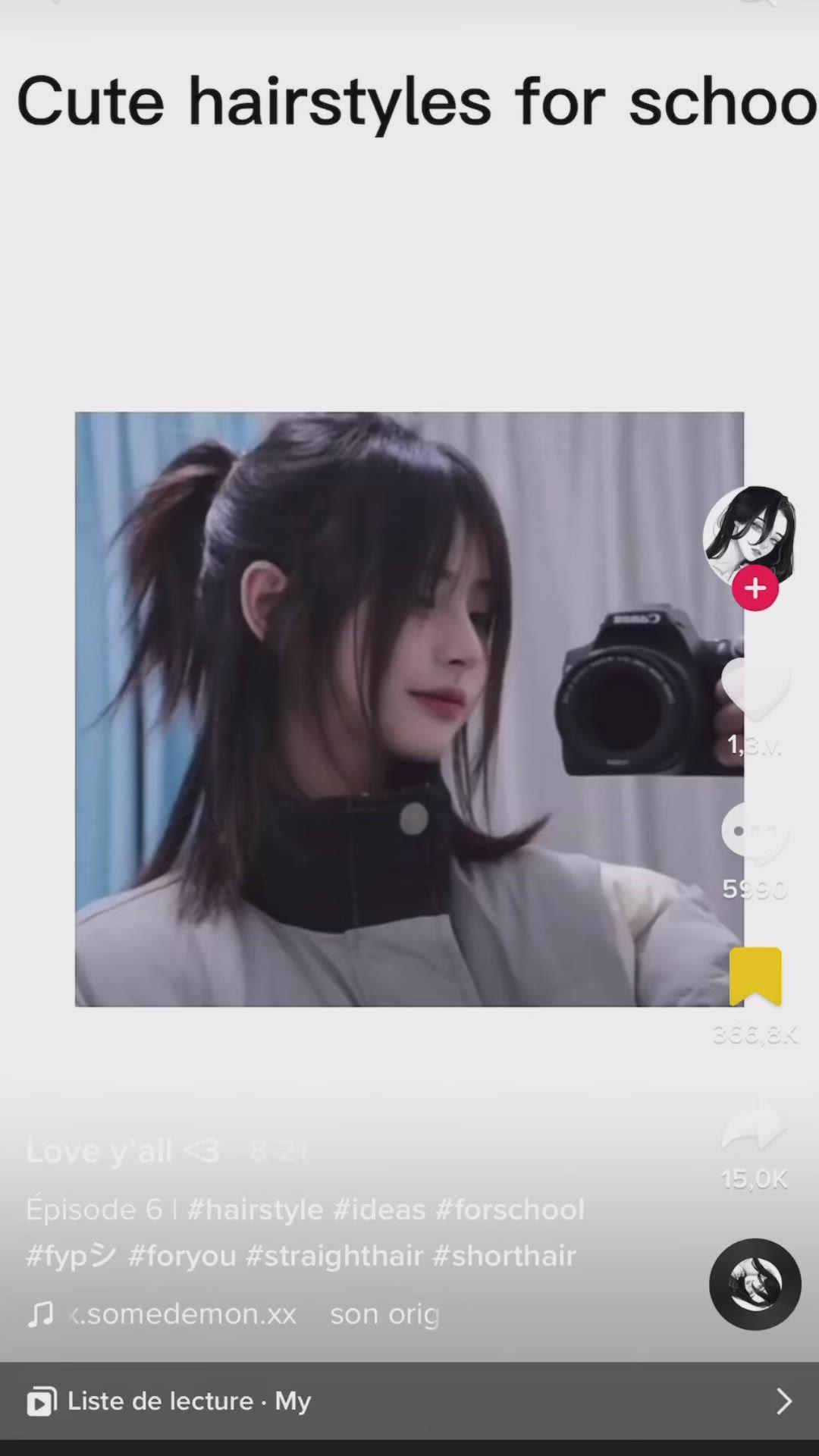Open the spinning sound disc
Screen dimensions: 819x1456
755,1284
